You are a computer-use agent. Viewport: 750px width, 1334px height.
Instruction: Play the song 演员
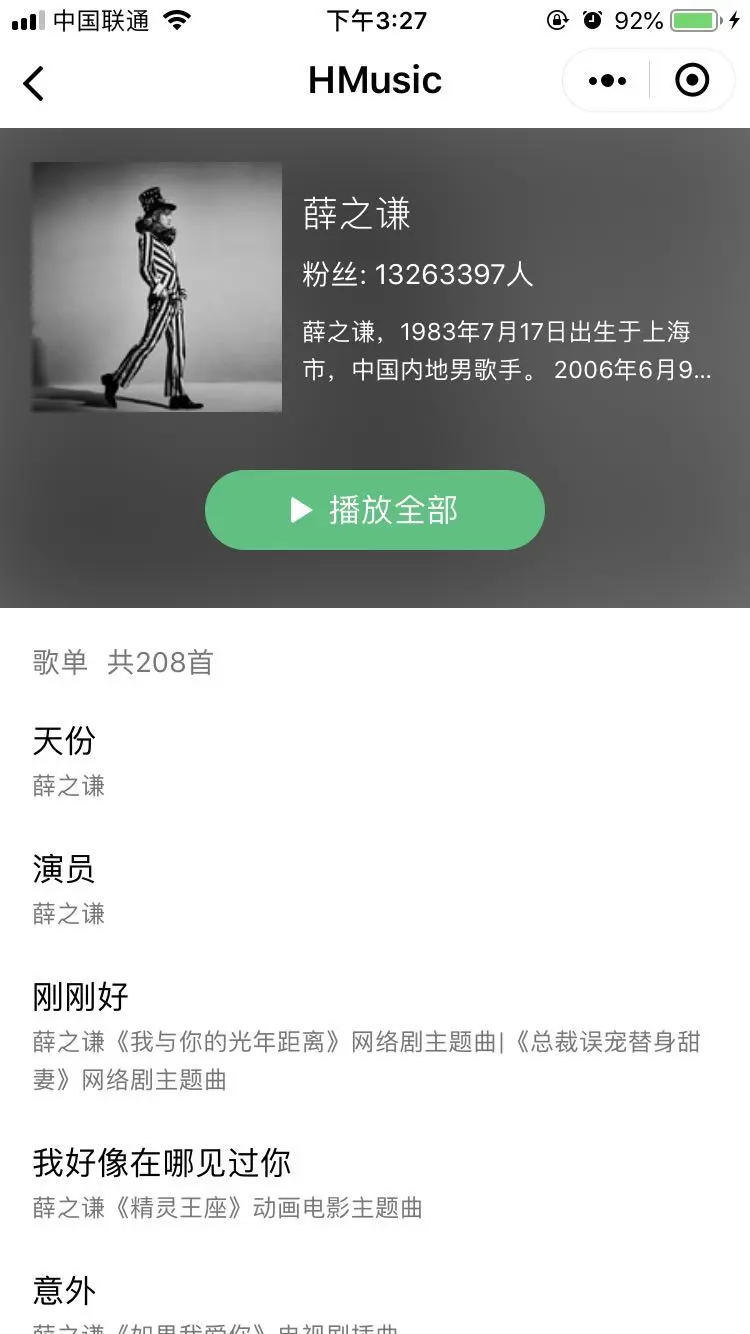[x=64, y=870]
